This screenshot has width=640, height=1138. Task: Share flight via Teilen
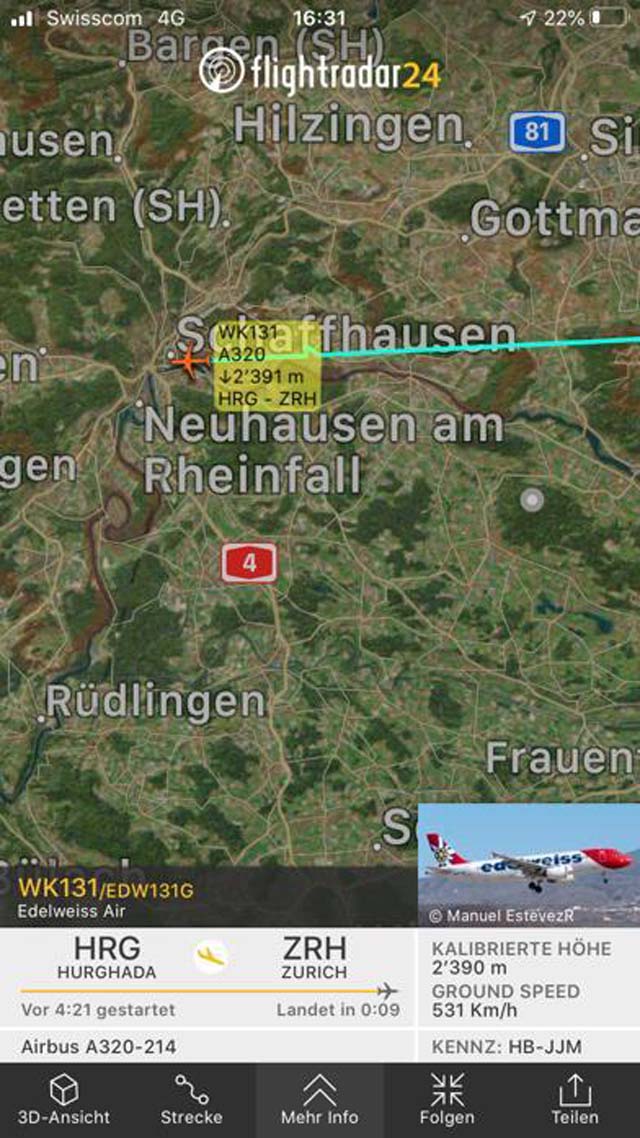tap(575, 1100)
